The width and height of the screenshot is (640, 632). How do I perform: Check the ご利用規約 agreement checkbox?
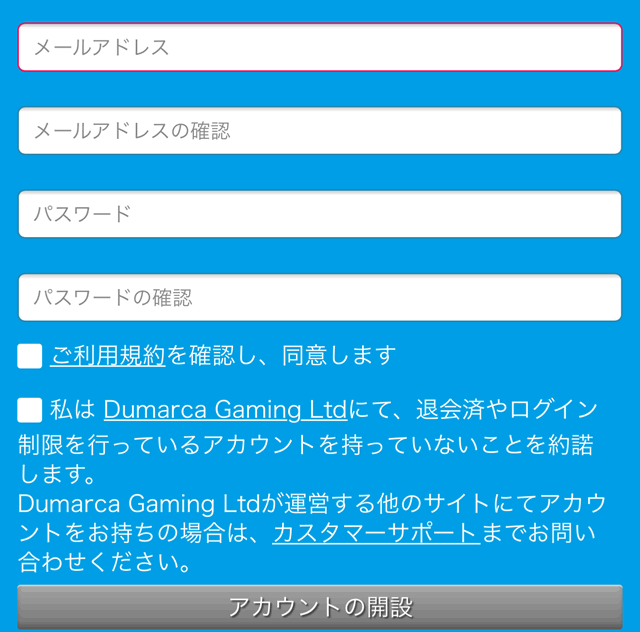coord(30,355)
